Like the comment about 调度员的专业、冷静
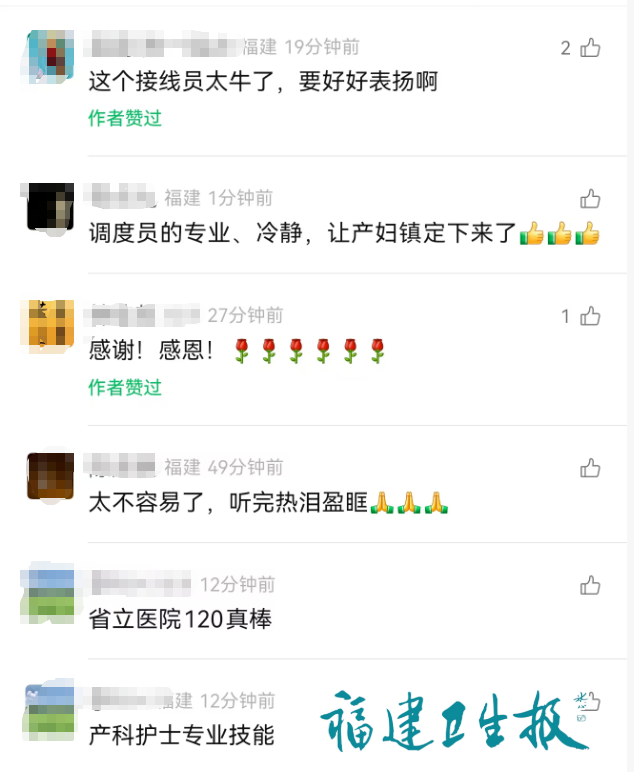634x772 pixels. coord(590,198)
